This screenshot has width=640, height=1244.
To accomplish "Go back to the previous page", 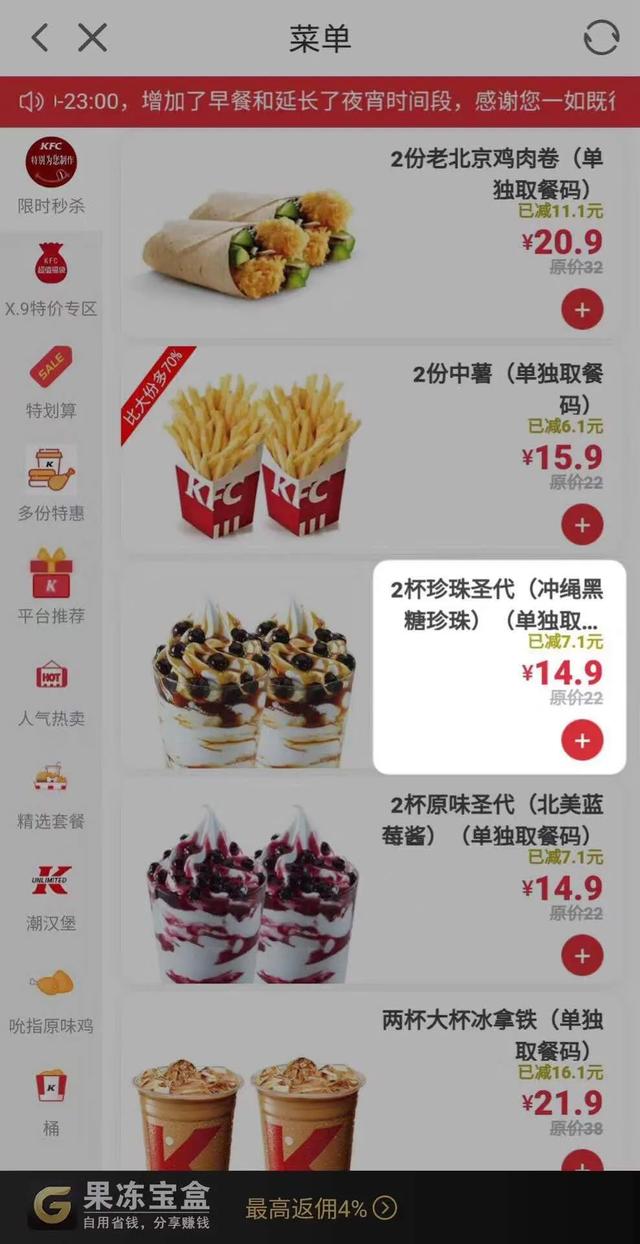I will point(40,38).
